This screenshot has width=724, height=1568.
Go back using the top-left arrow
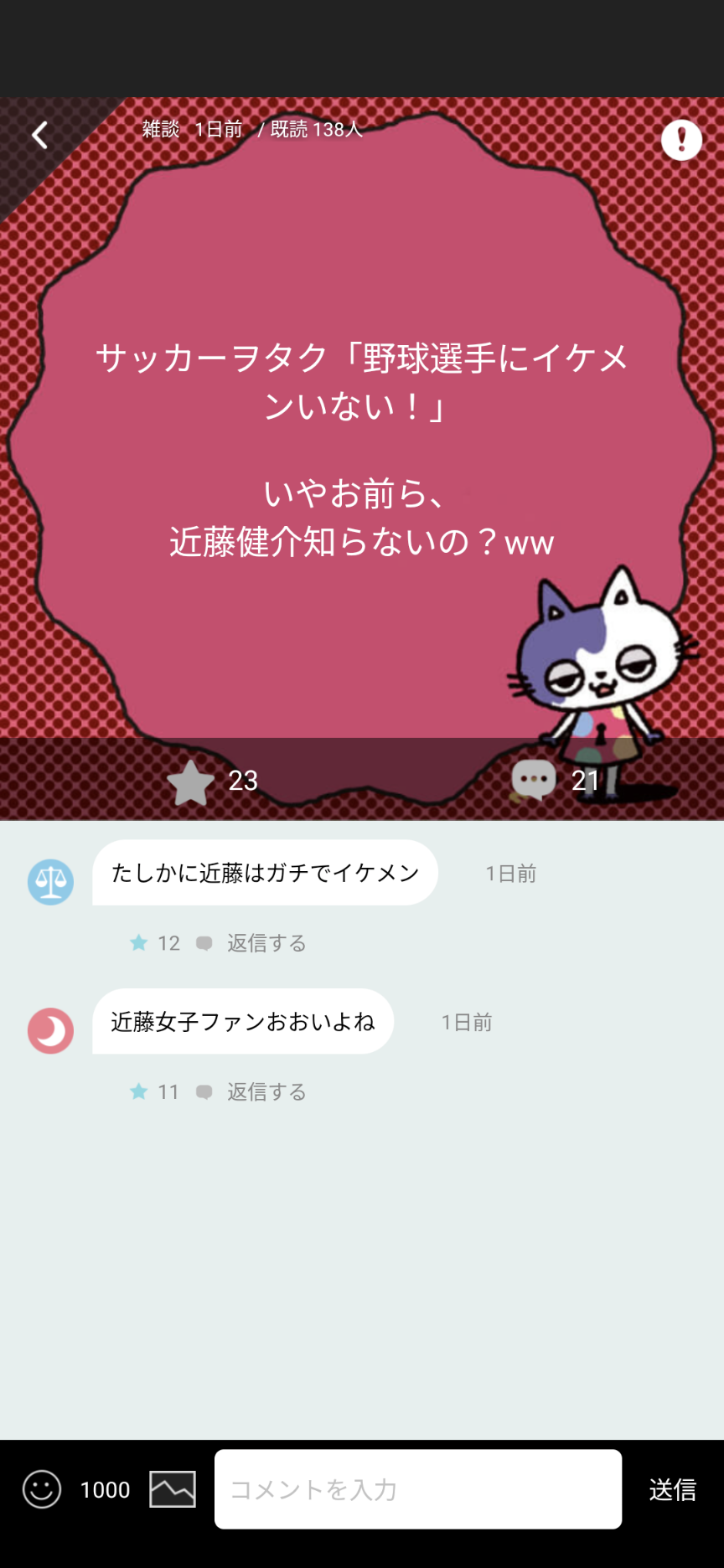point(39,135)
